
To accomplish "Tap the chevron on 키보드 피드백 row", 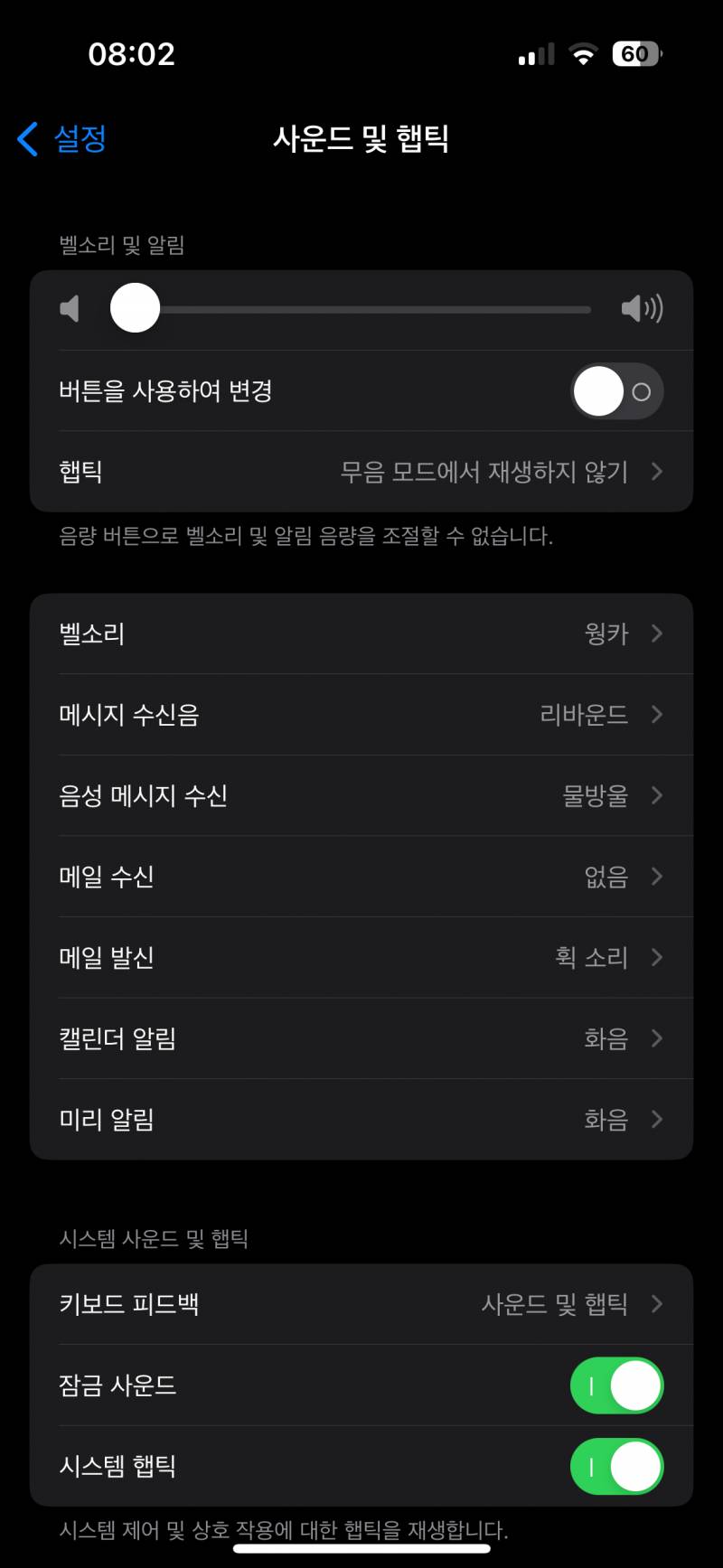I will [657, 1304].
